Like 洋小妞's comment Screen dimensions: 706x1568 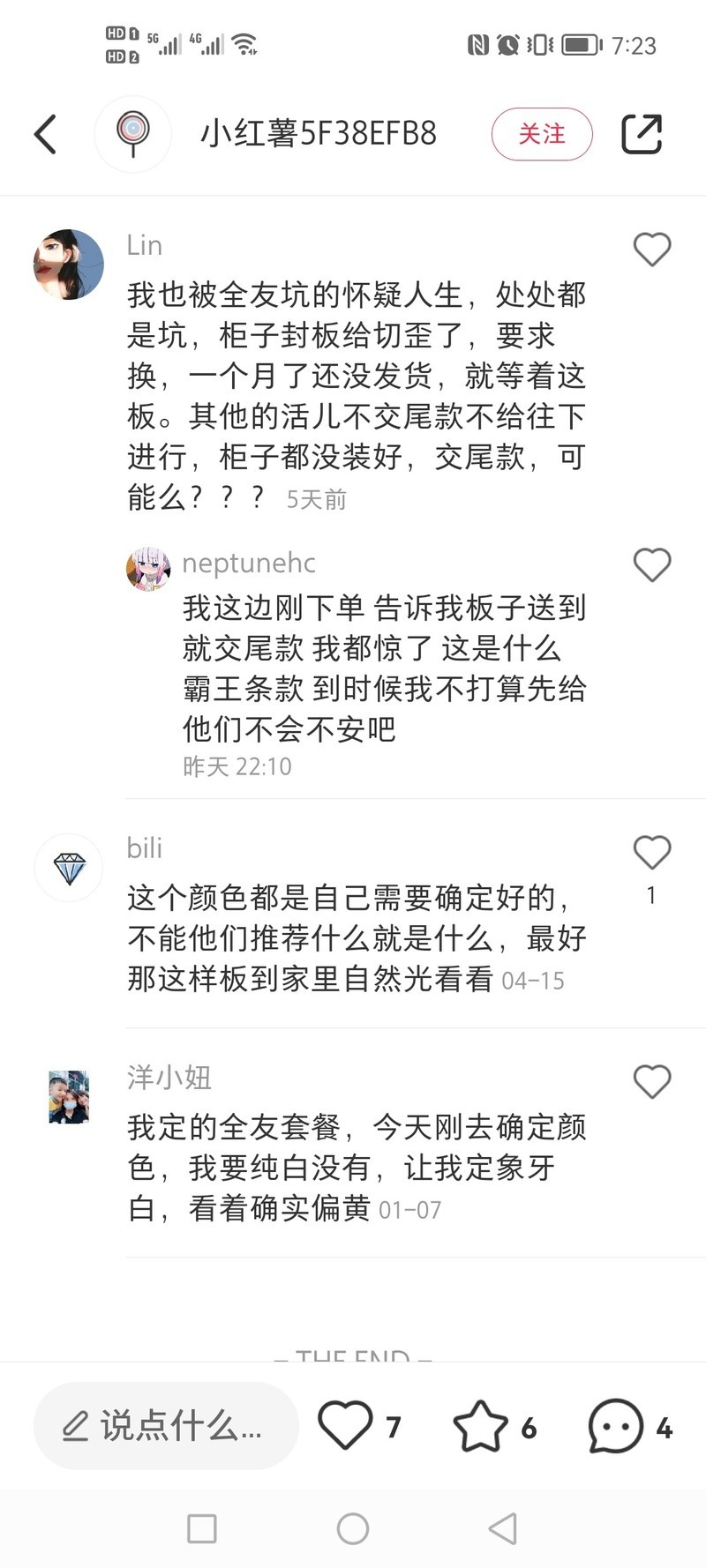point(652,1082)
